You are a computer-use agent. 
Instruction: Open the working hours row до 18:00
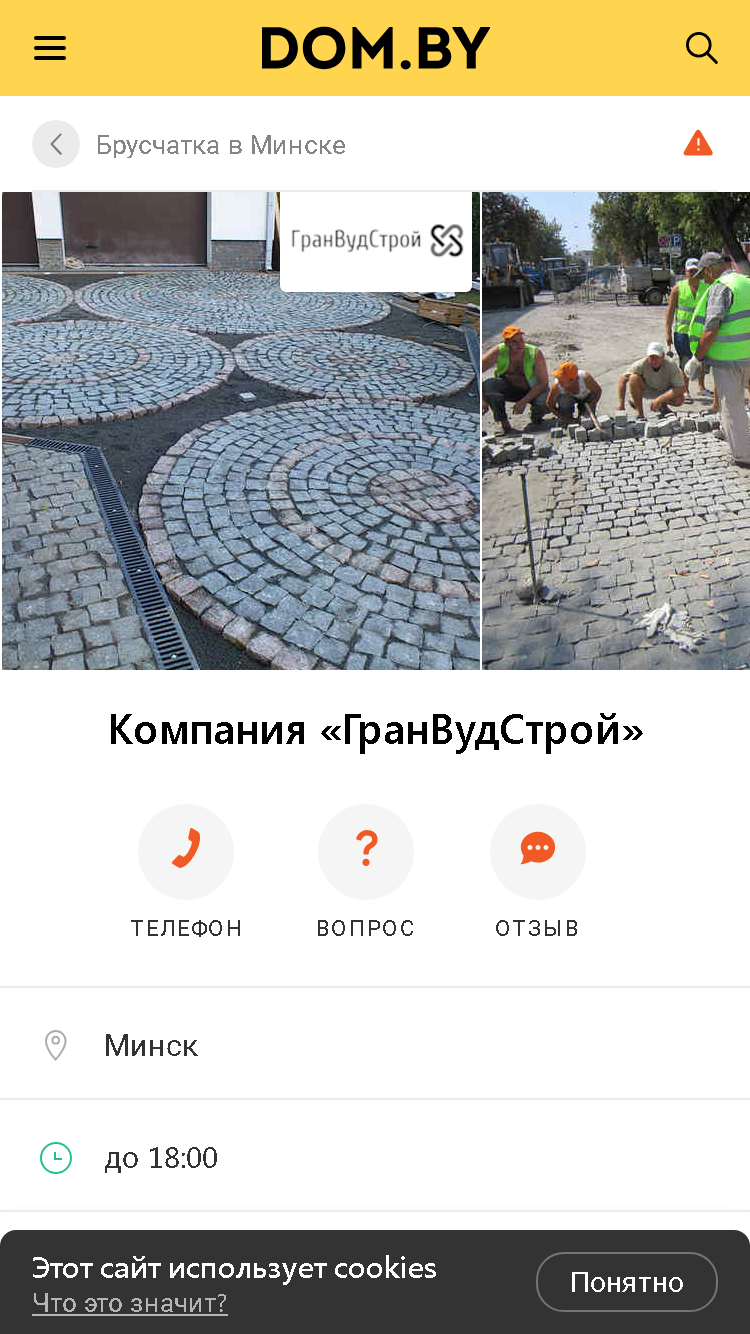click(375, 1157)
